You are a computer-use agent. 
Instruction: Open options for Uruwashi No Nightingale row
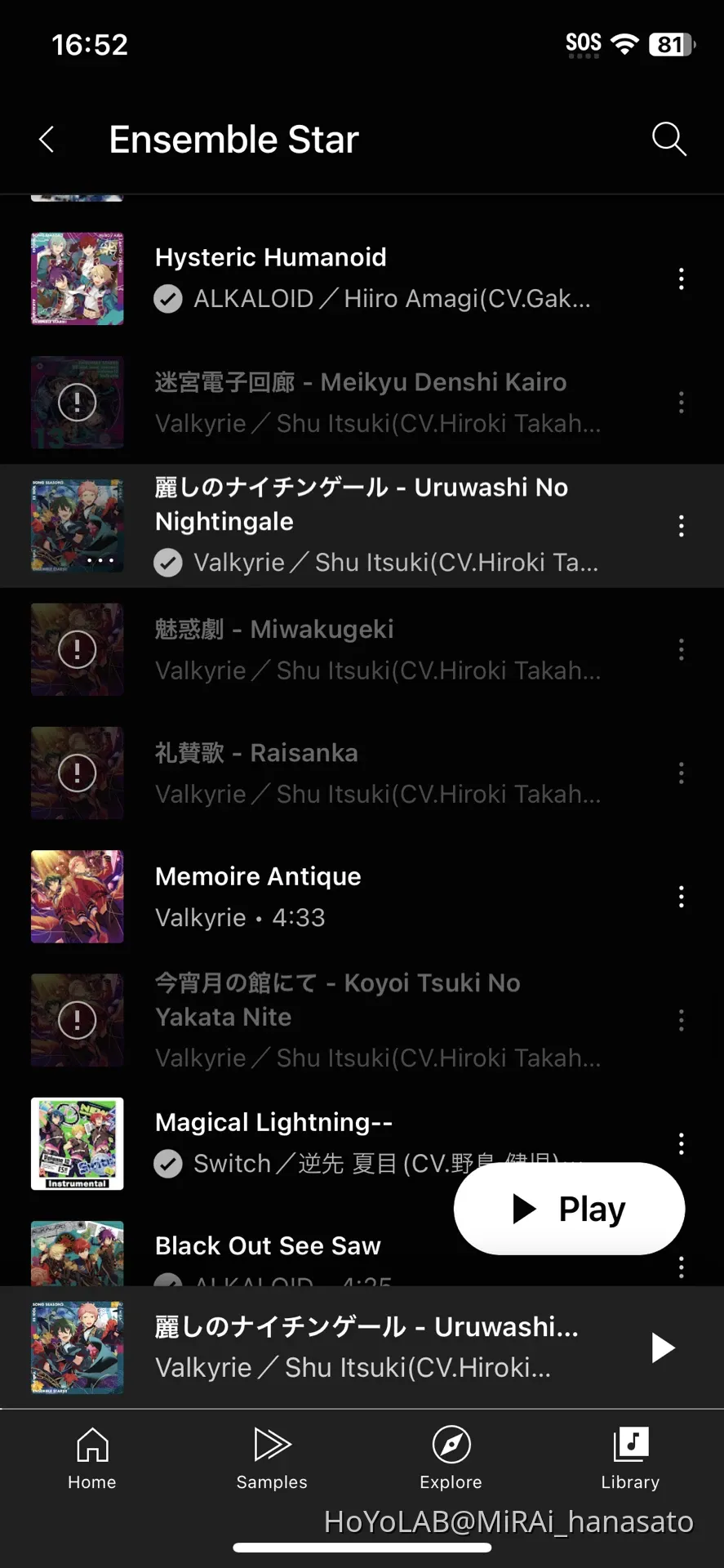coord(681,526)
